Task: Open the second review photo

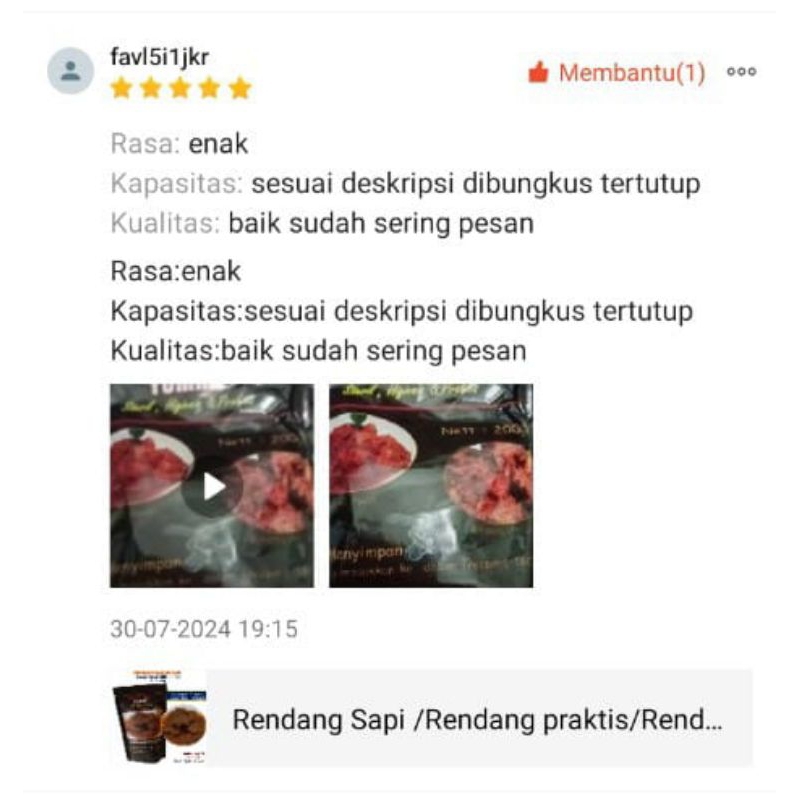Action: point(431,486)
